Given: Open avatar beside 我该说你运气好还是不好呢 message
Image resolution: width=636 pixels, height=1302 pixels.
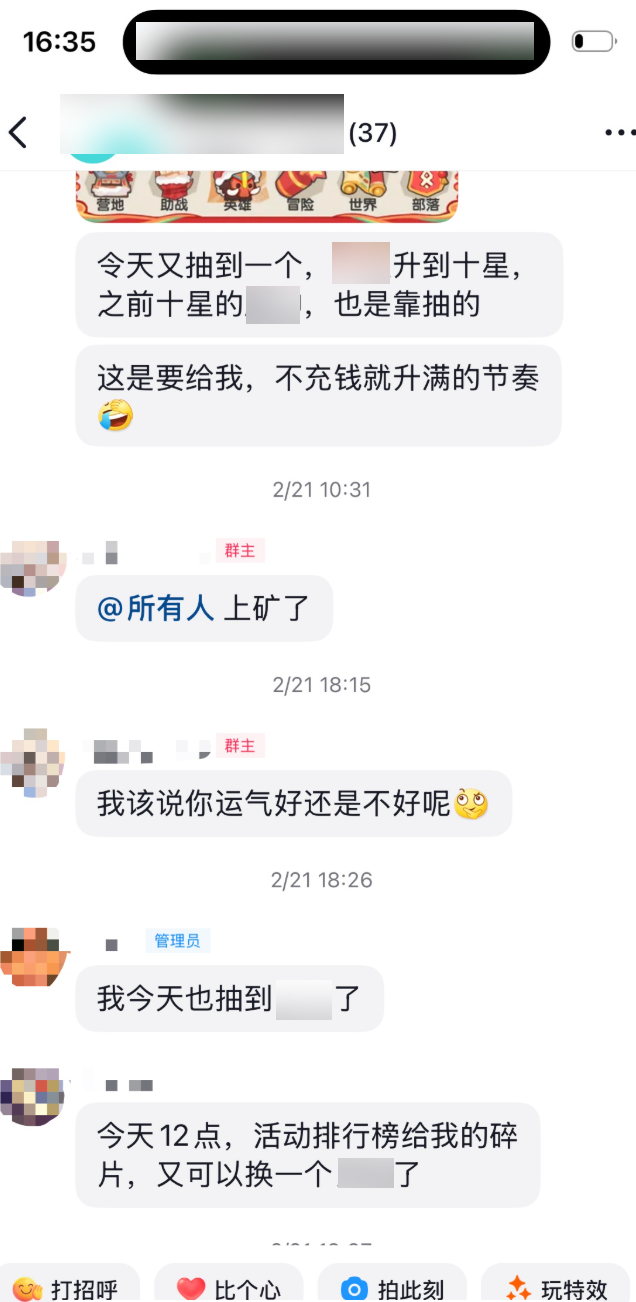Looking at the screenshot, I should [x=32, y=762].
